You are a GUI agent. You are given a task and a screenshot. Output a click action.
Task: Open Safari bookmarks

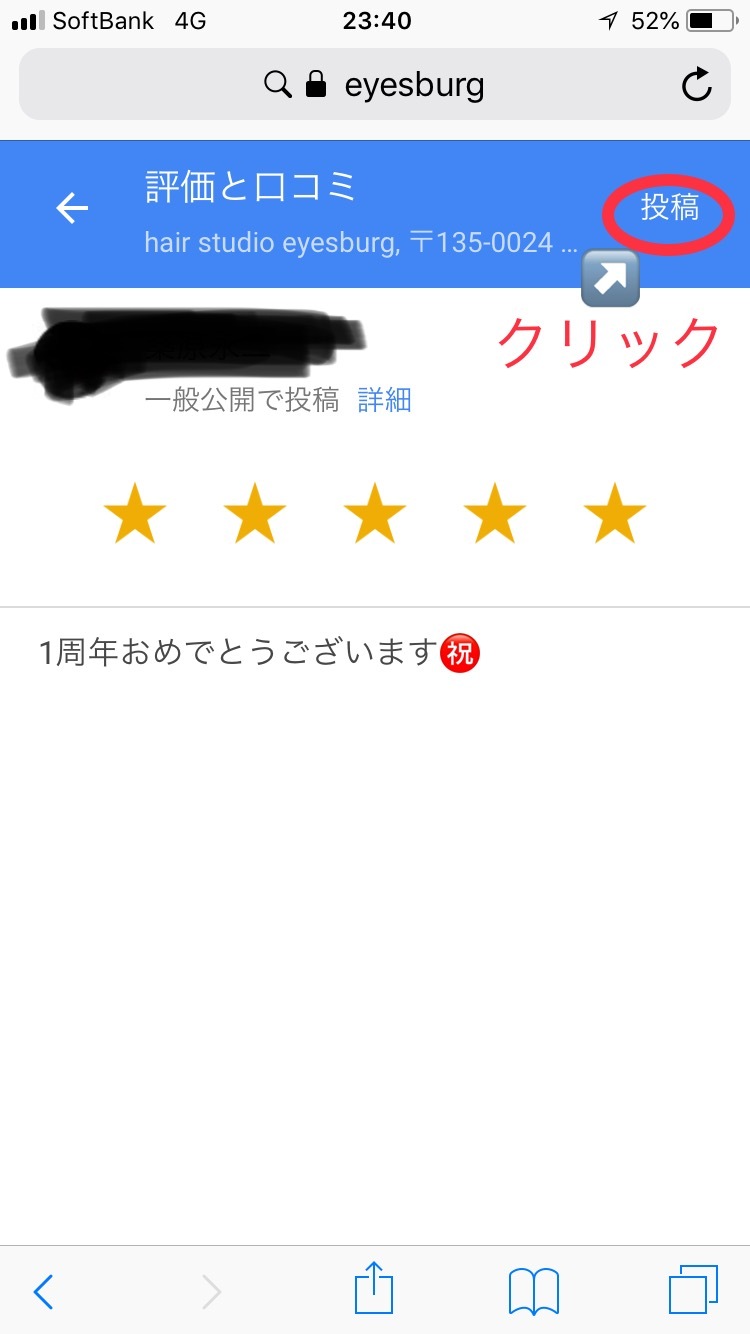point(533,1291)
